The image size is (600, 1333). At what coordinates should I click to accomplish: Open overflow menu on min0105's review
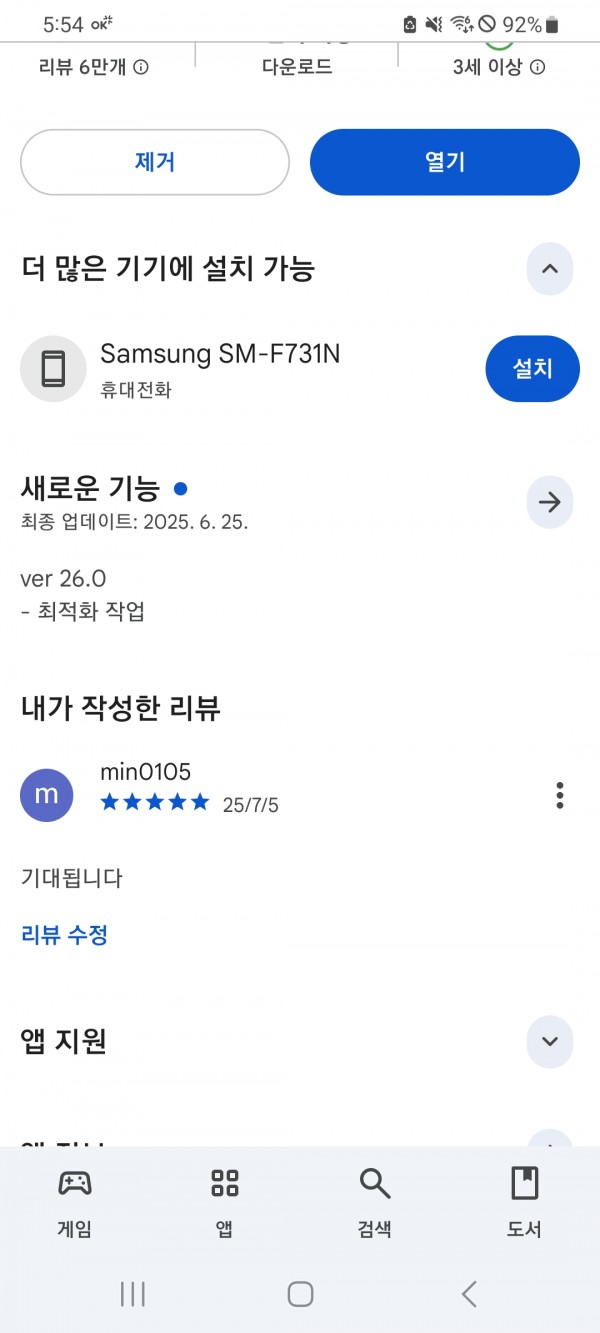click(560, 795)
